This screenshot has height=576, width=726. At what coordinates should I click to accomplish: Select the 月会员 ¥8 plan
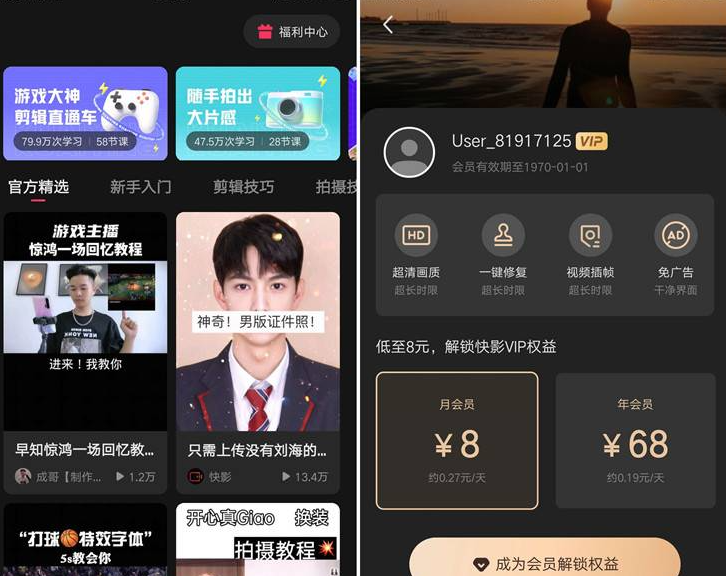(x=457, y=441)
